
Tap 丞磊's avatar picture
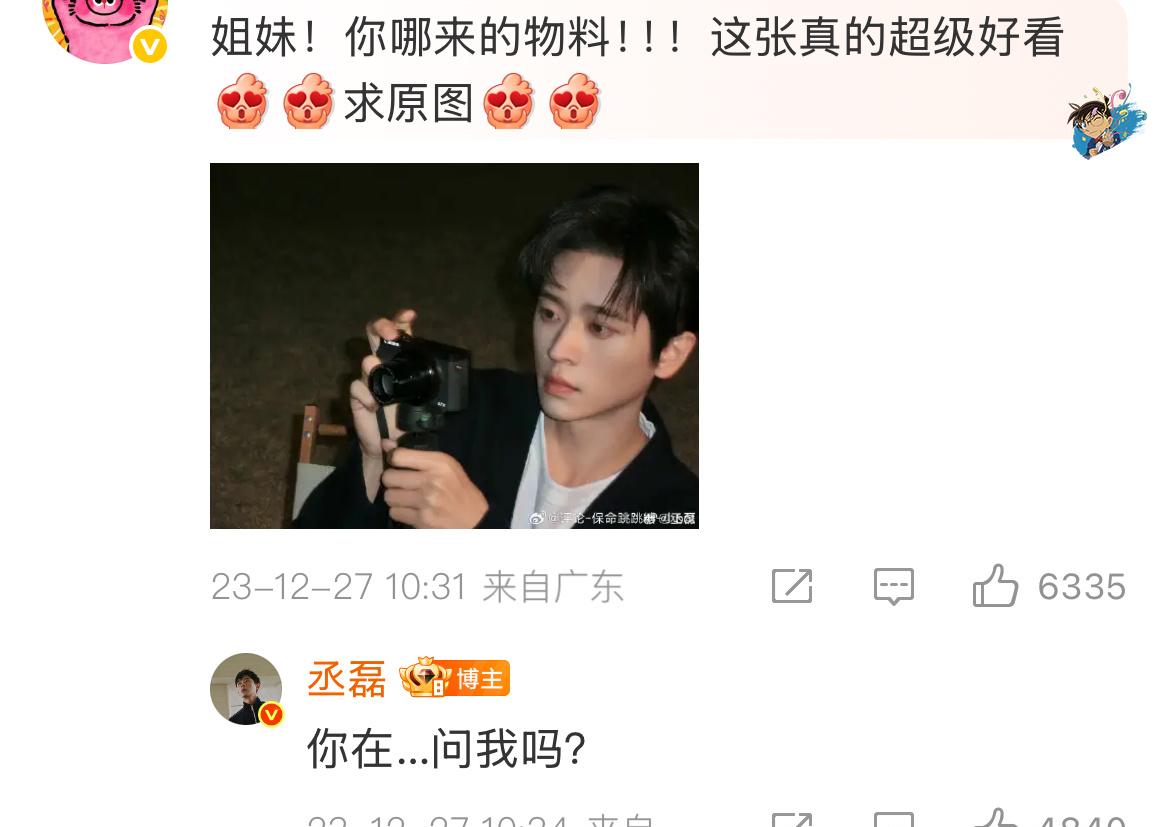click(245, 689)
